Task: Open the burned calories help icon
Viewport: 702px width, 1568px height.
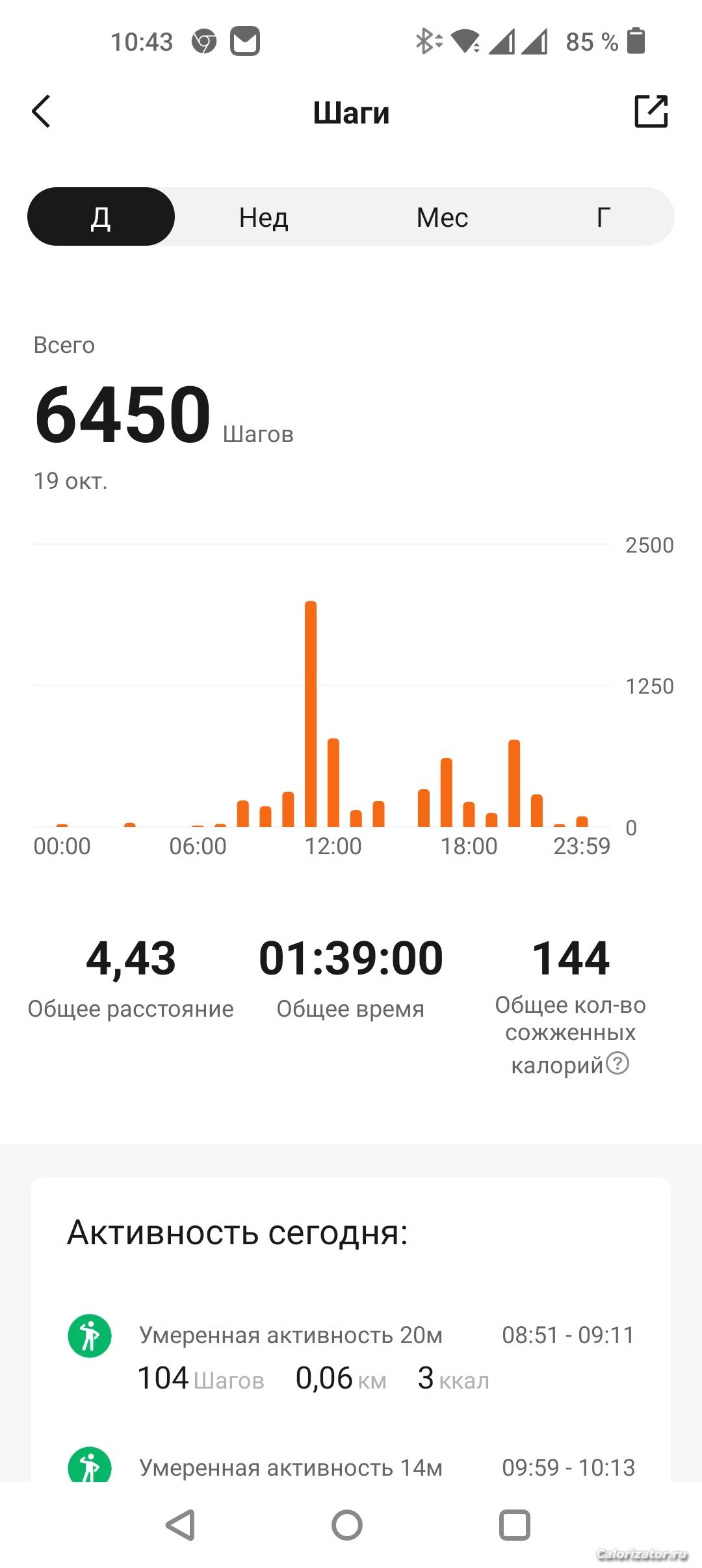Action: click(617, 1064)
